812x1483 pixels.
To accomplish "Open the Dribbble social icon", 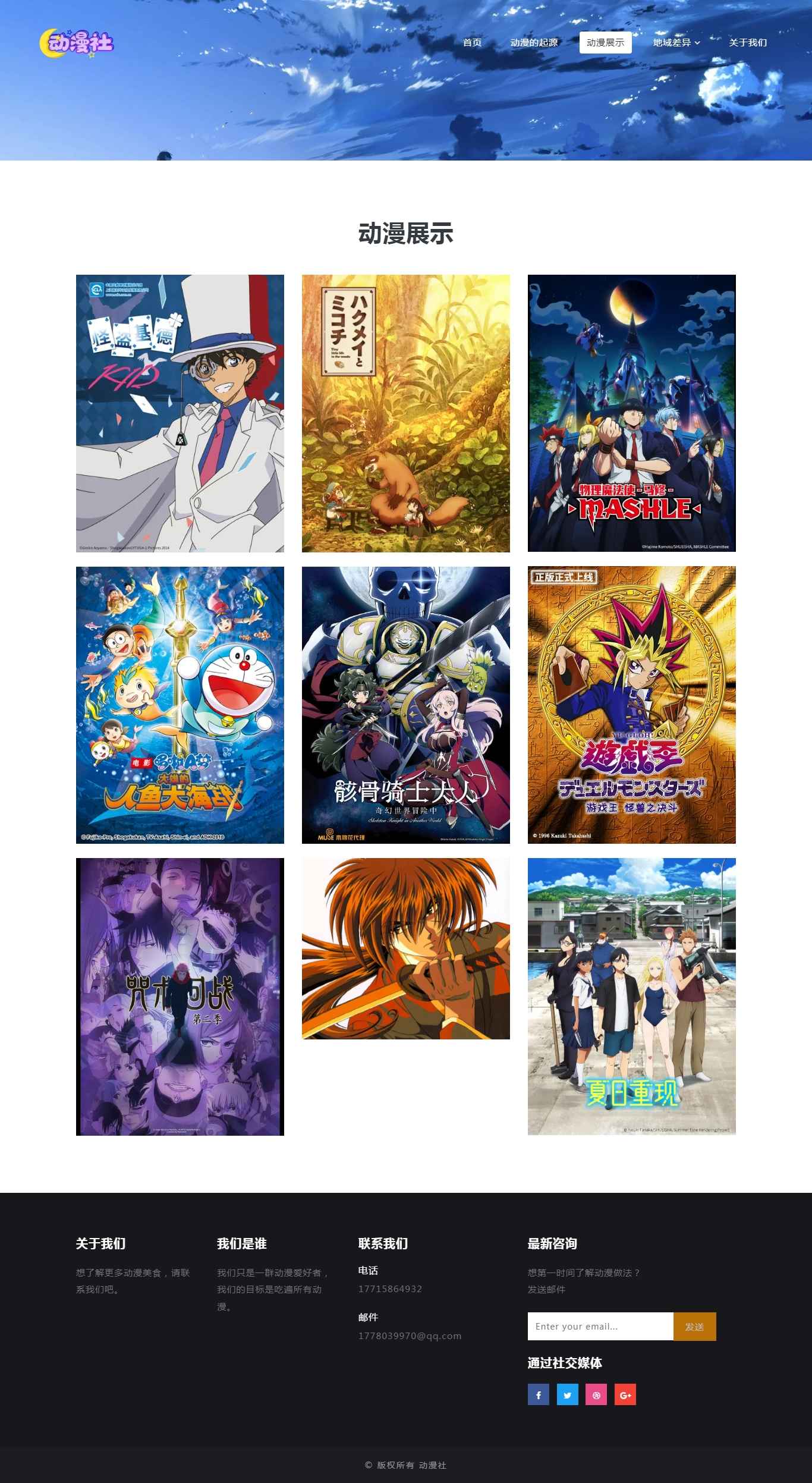I will [596, 1395].
